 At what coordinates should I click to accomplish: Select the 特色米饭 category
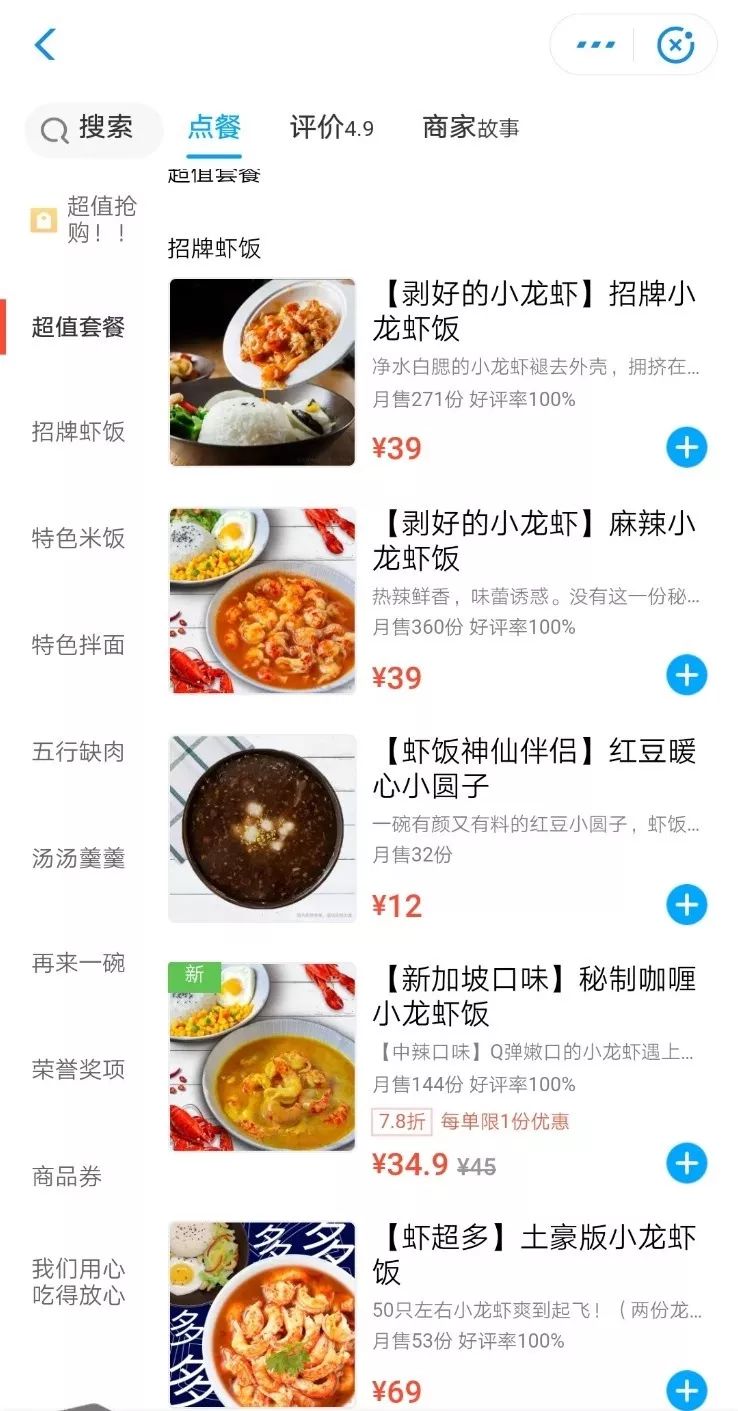tap(78, 538)
